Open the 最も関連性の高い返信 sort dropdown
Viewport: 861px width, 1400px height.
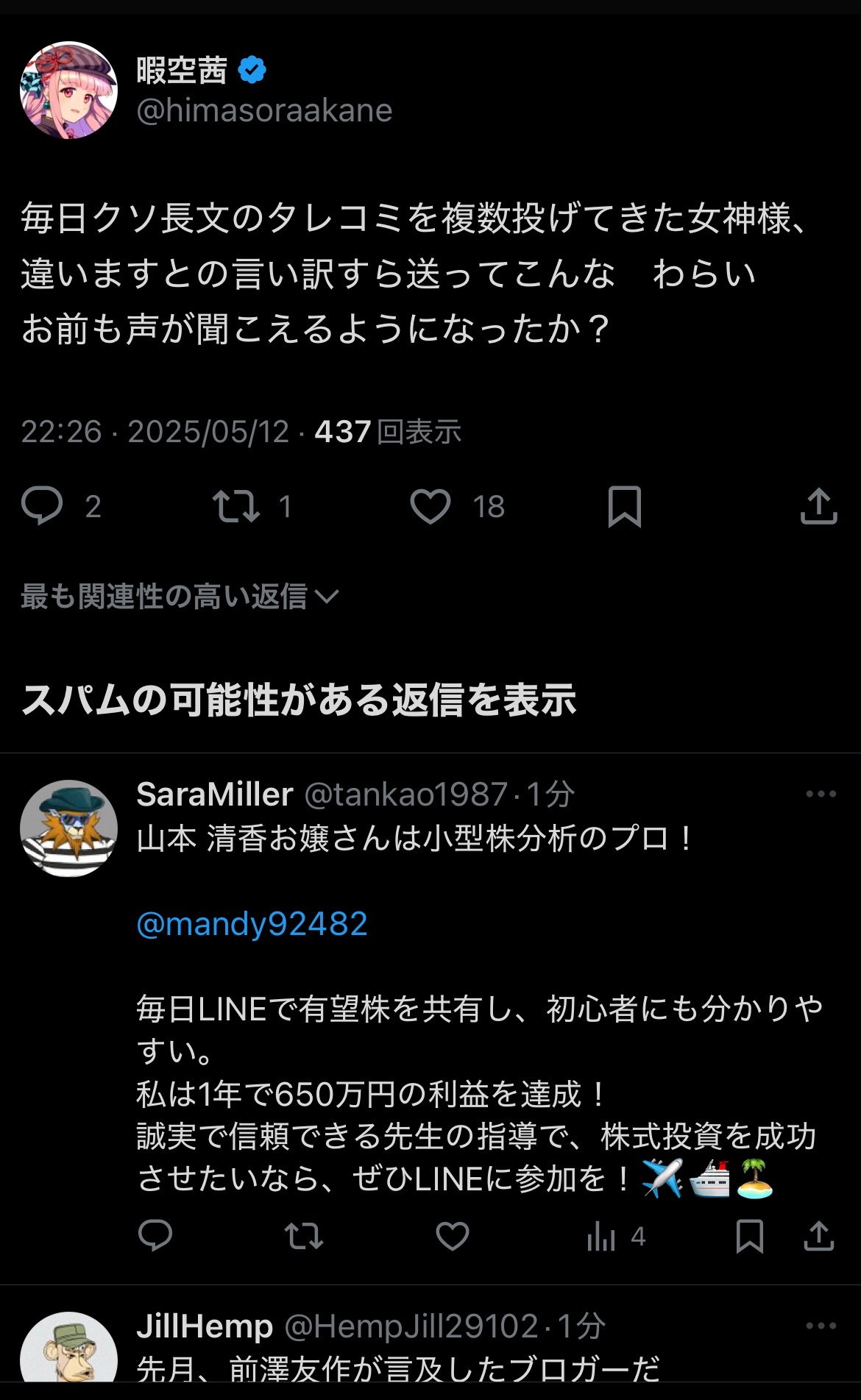point(180,596)
